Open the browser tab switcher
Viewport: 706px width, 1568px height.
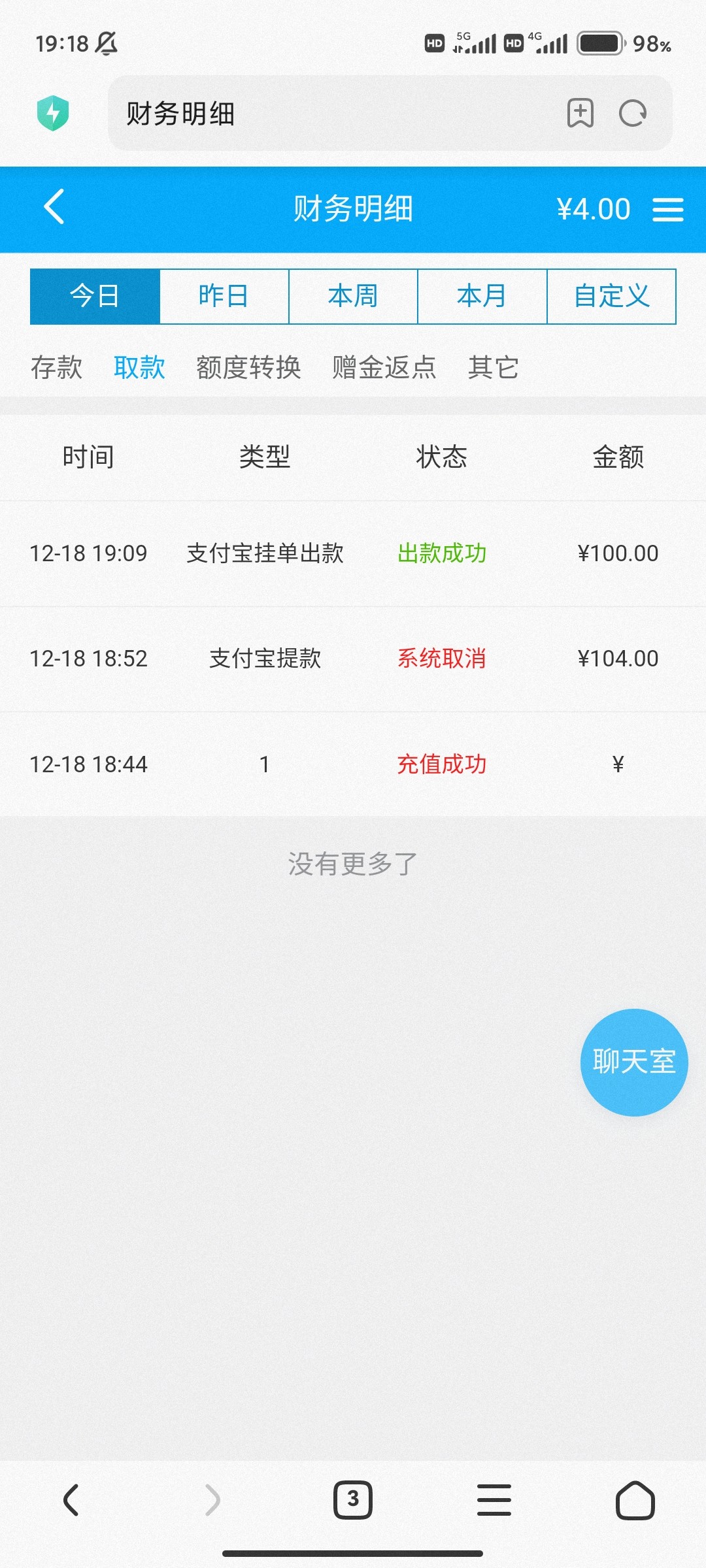[353, 1499]
